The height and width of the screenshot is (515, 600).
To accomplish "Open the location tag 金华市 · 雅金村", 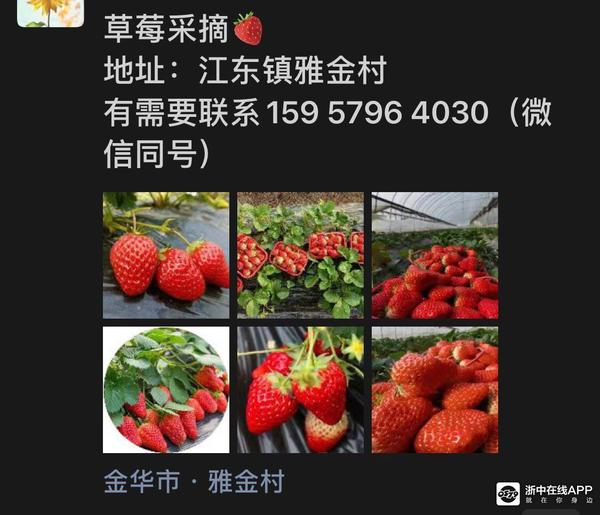I will (x=194, y=482).
